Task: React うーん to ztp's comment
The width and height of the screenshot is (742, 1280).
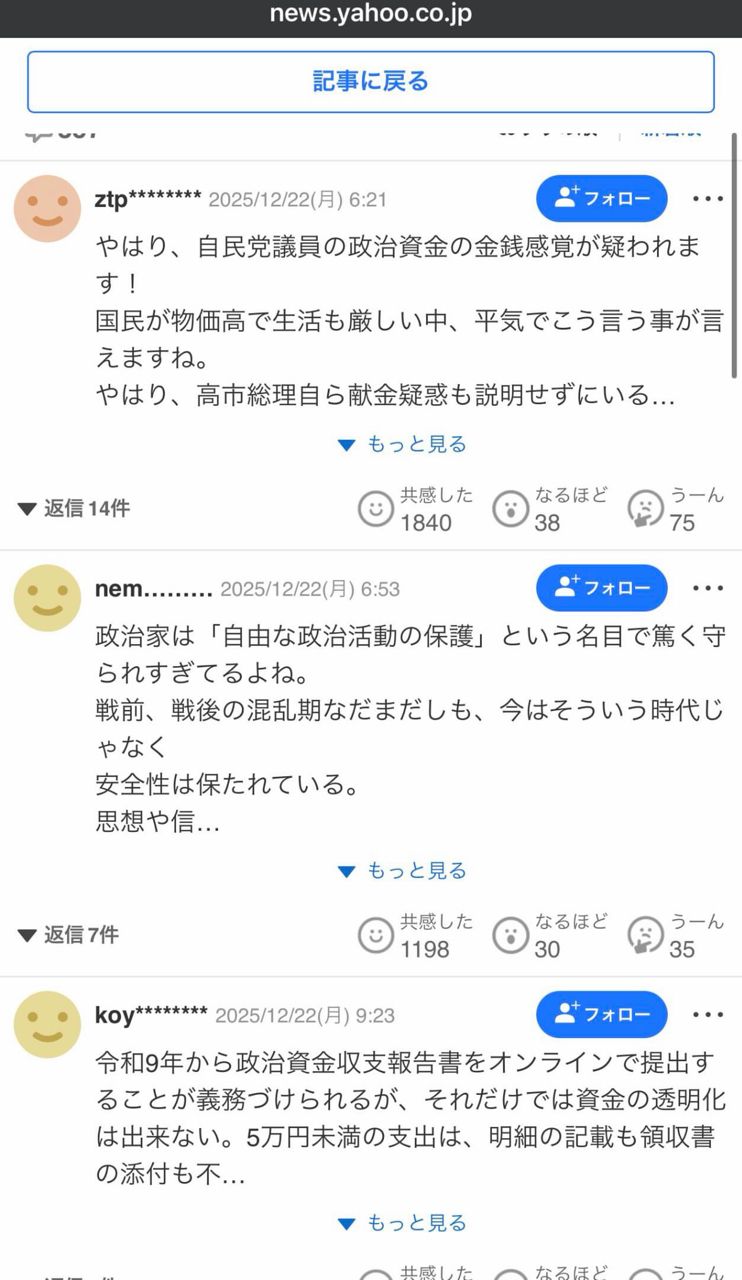Action: [x=645, y=508]
